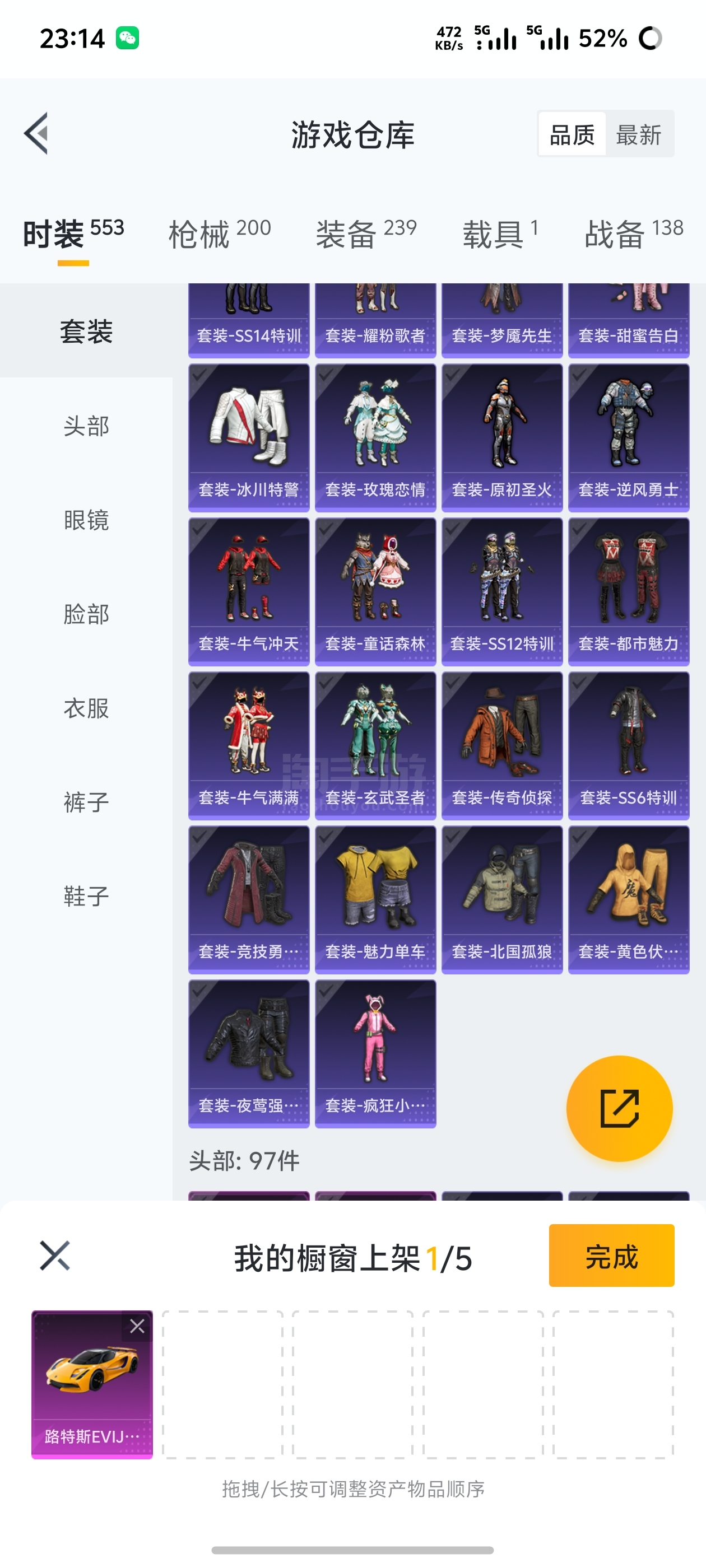The height and width of the screenshot is (1568, 706).
Task: Open the 载具 tab
Action: [x=500, y=233]
